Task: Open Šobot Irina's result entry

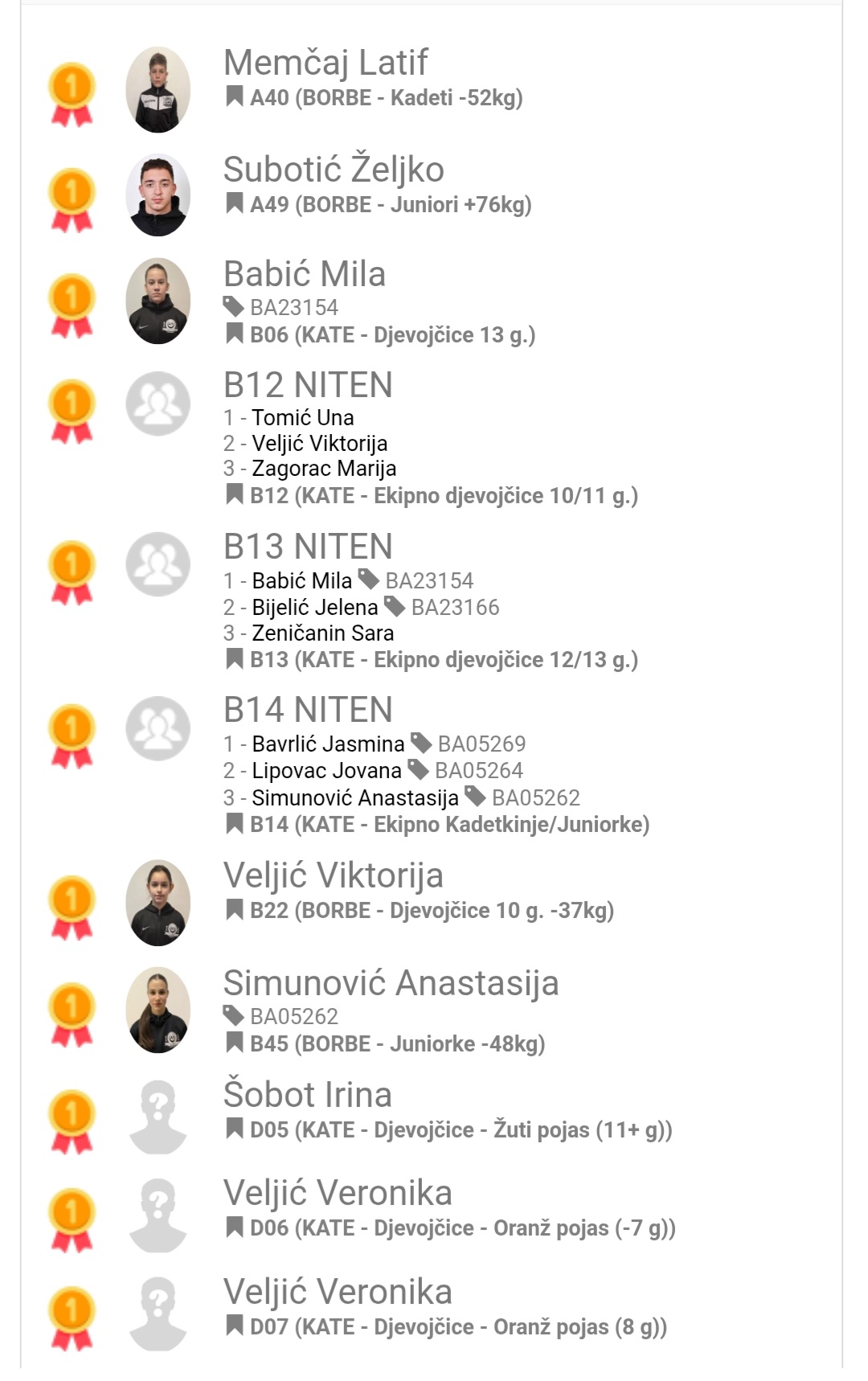Action: coord(307,1096)
